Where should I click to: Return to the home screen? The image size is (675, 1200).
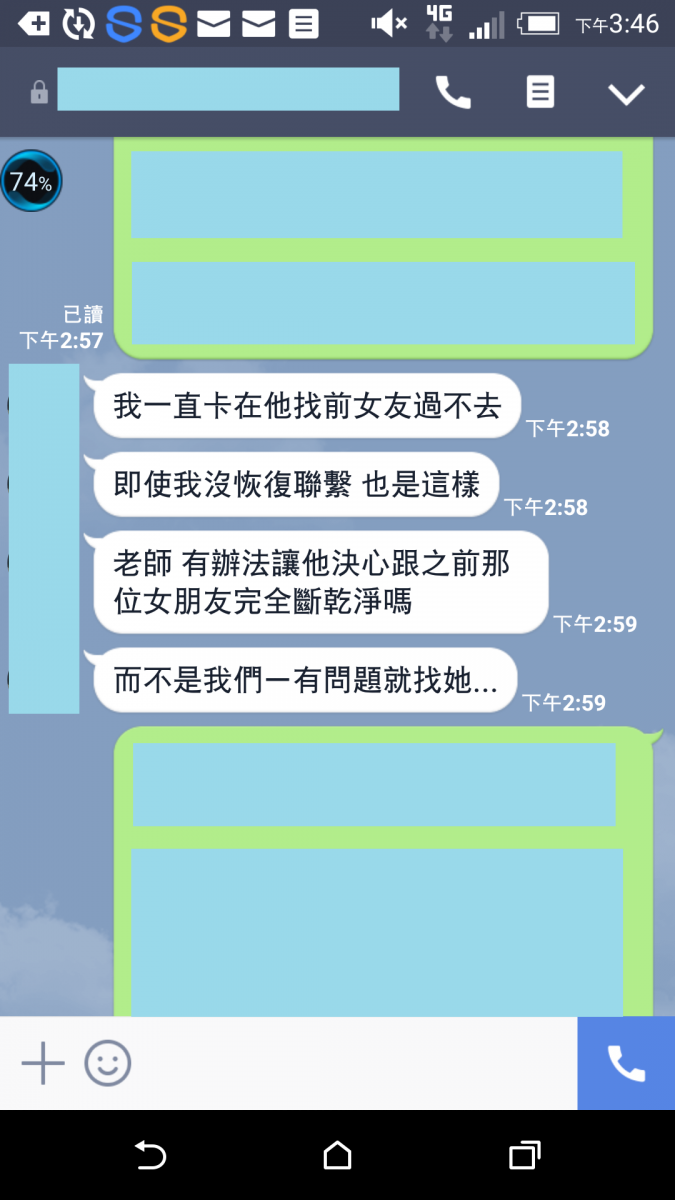coord(338,1155)
